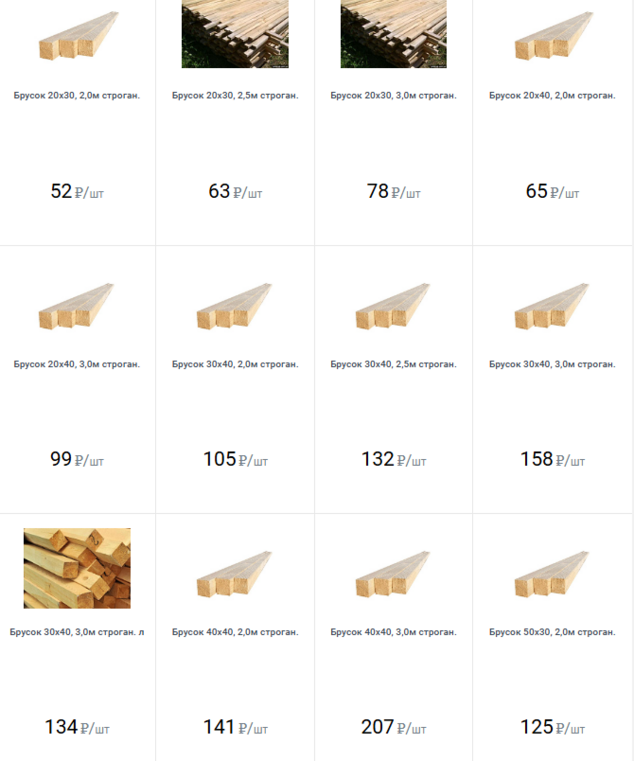Select Брусок 20х30, 2,5м строган. product
Image resolution: width=634 pixels, height=761 pixels.
click(x=235, y=96)
